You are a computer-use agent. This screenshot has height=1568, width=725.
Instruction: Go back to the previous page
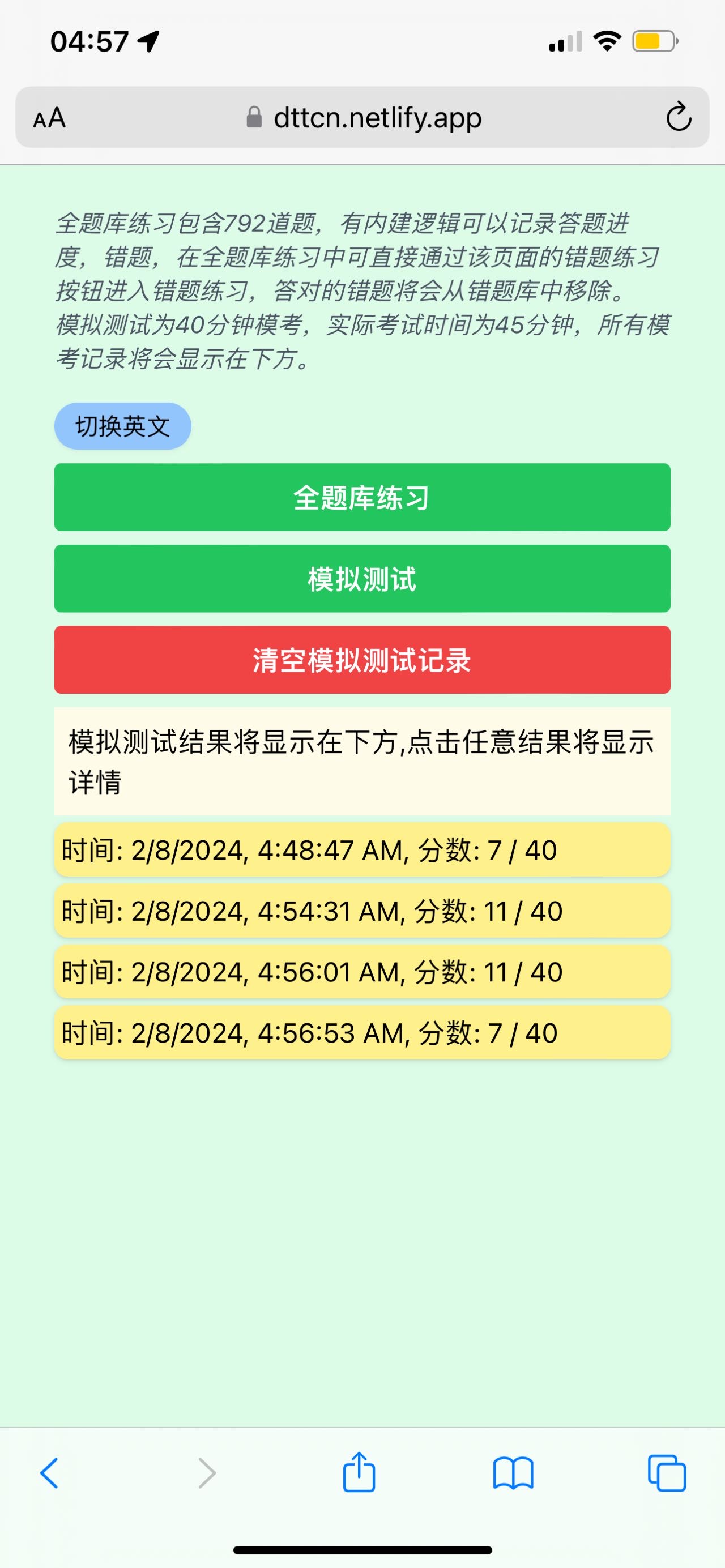49,1473
